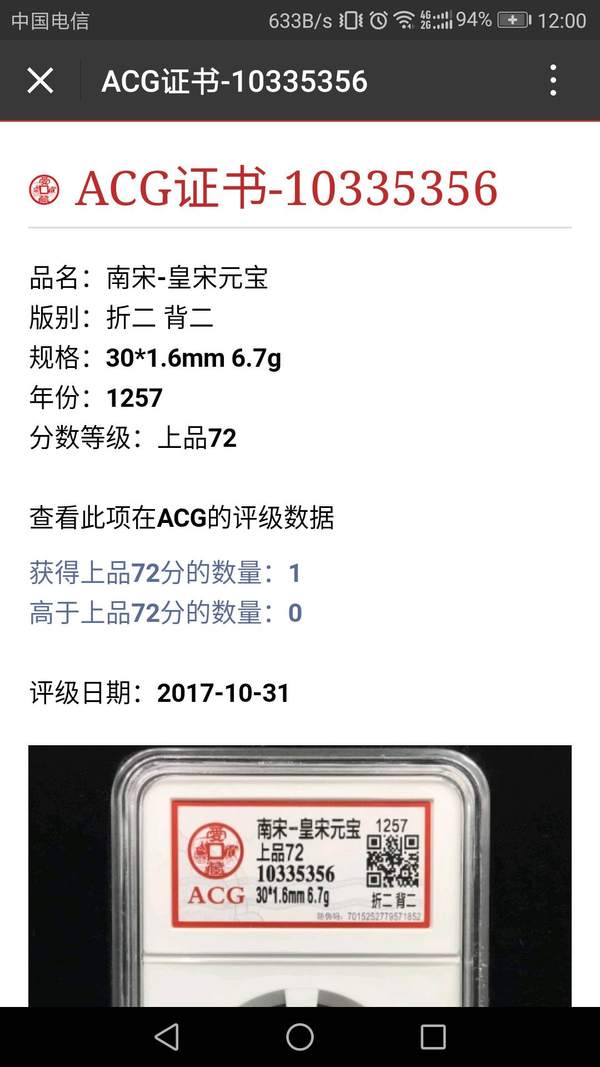Viewport: 600px width, 1067px height.
Task: Open link for count above 上品72
Action: (165, 612)
